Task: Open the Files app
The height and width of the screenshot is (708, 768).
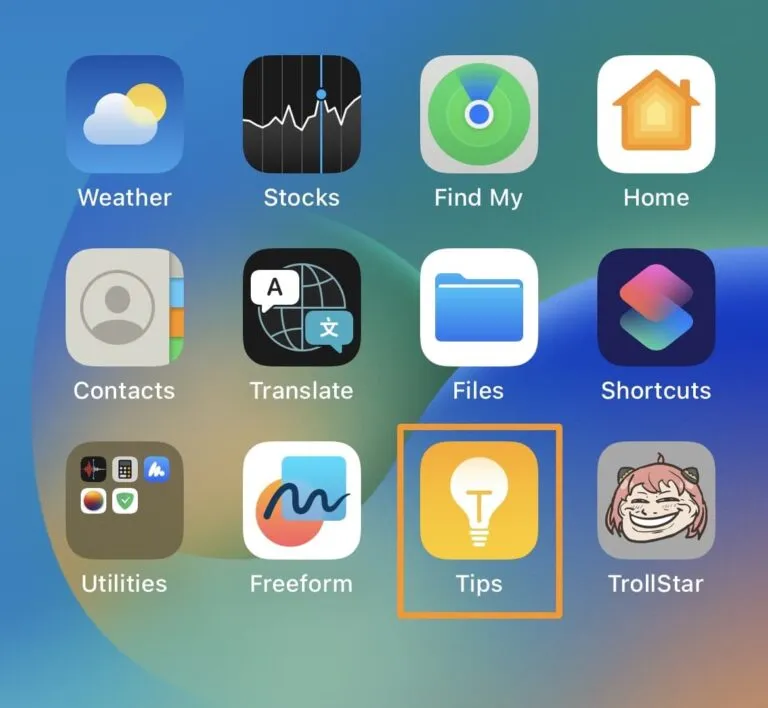Action: pos(479,307)
